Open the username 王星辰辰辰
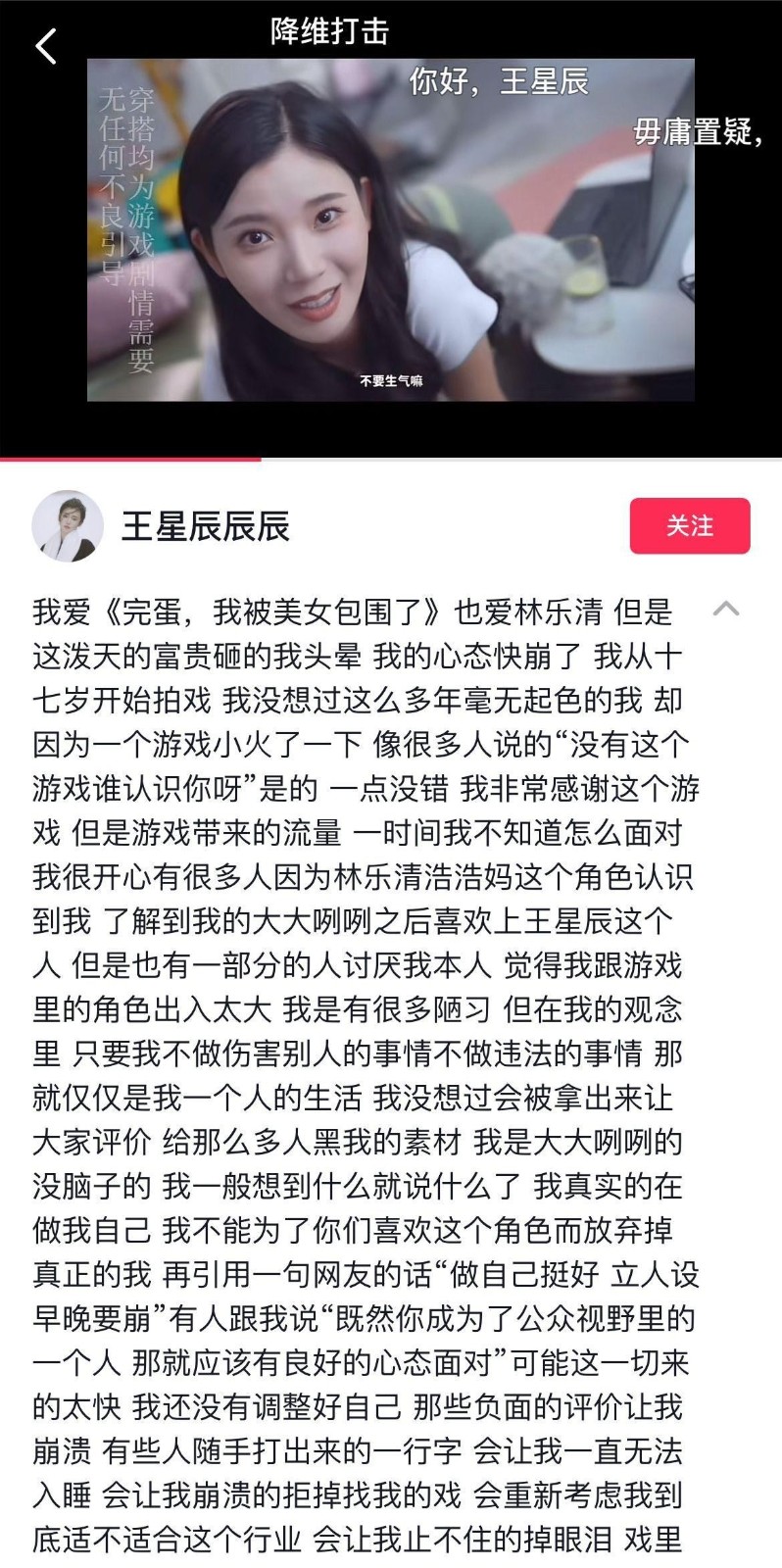 pyautogui.click(x=205, y=526)
